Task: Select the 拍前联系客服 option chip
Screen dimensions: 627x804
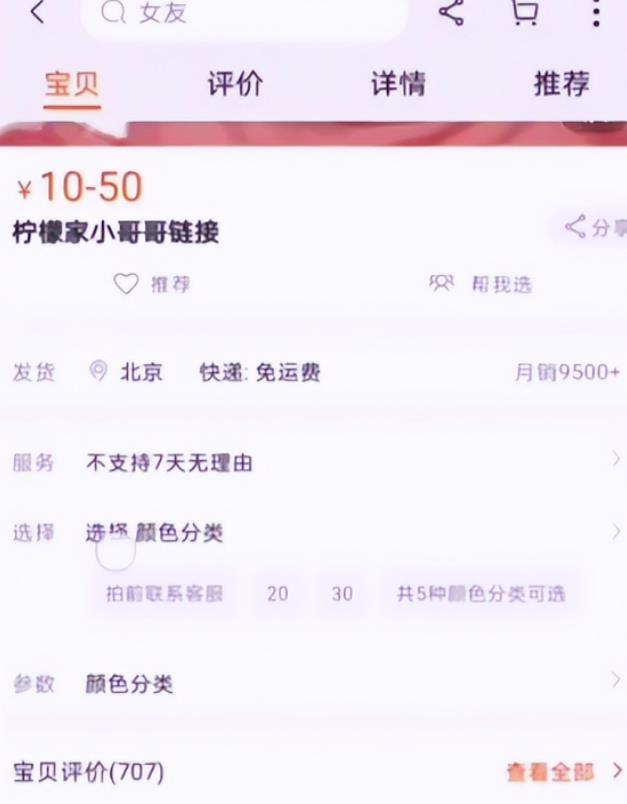Action: pyautogui.click(x=164, y=594)
